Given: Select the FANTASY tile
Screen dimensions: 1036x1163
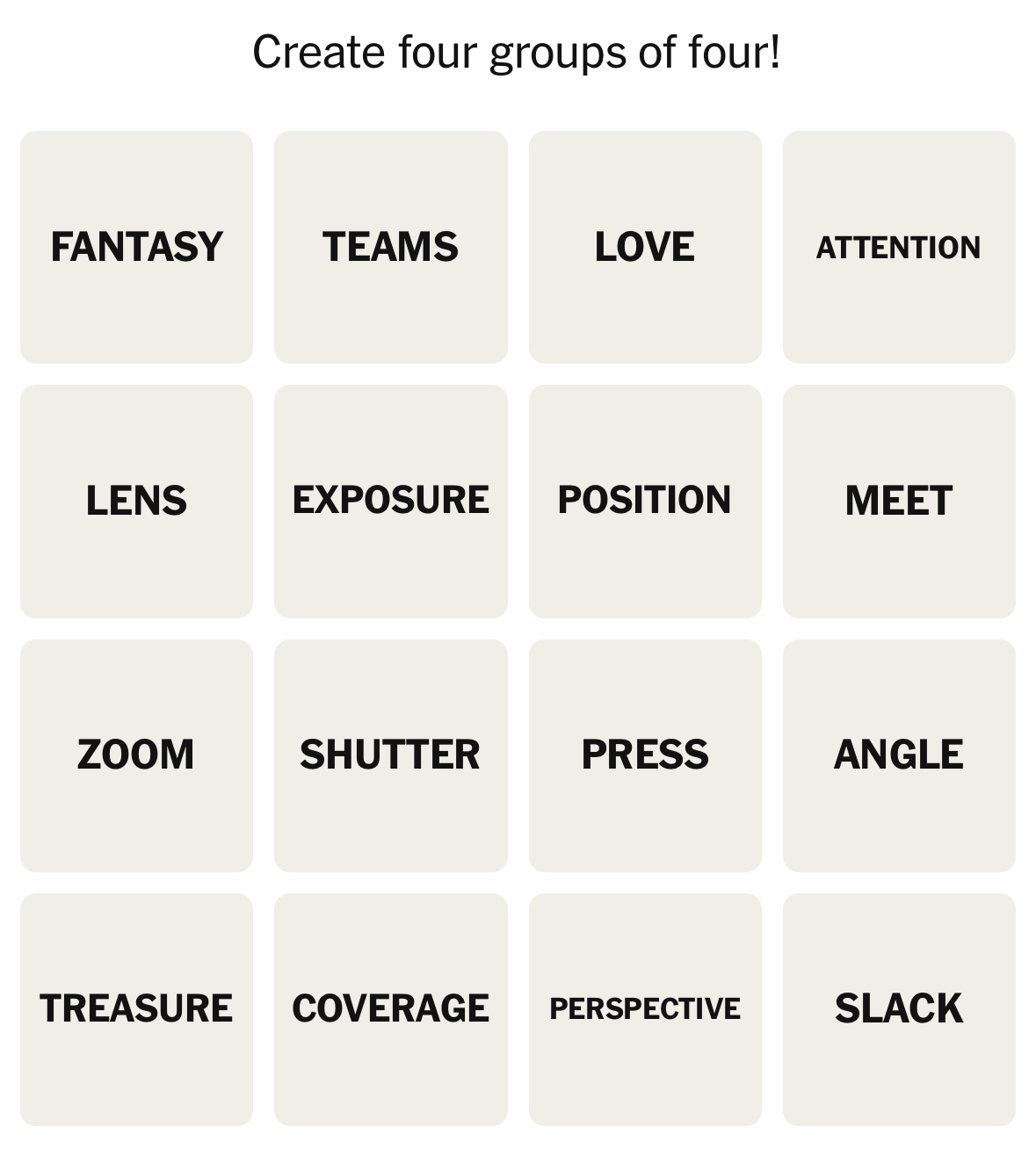Looking at the screenshot, I should 136,247.
